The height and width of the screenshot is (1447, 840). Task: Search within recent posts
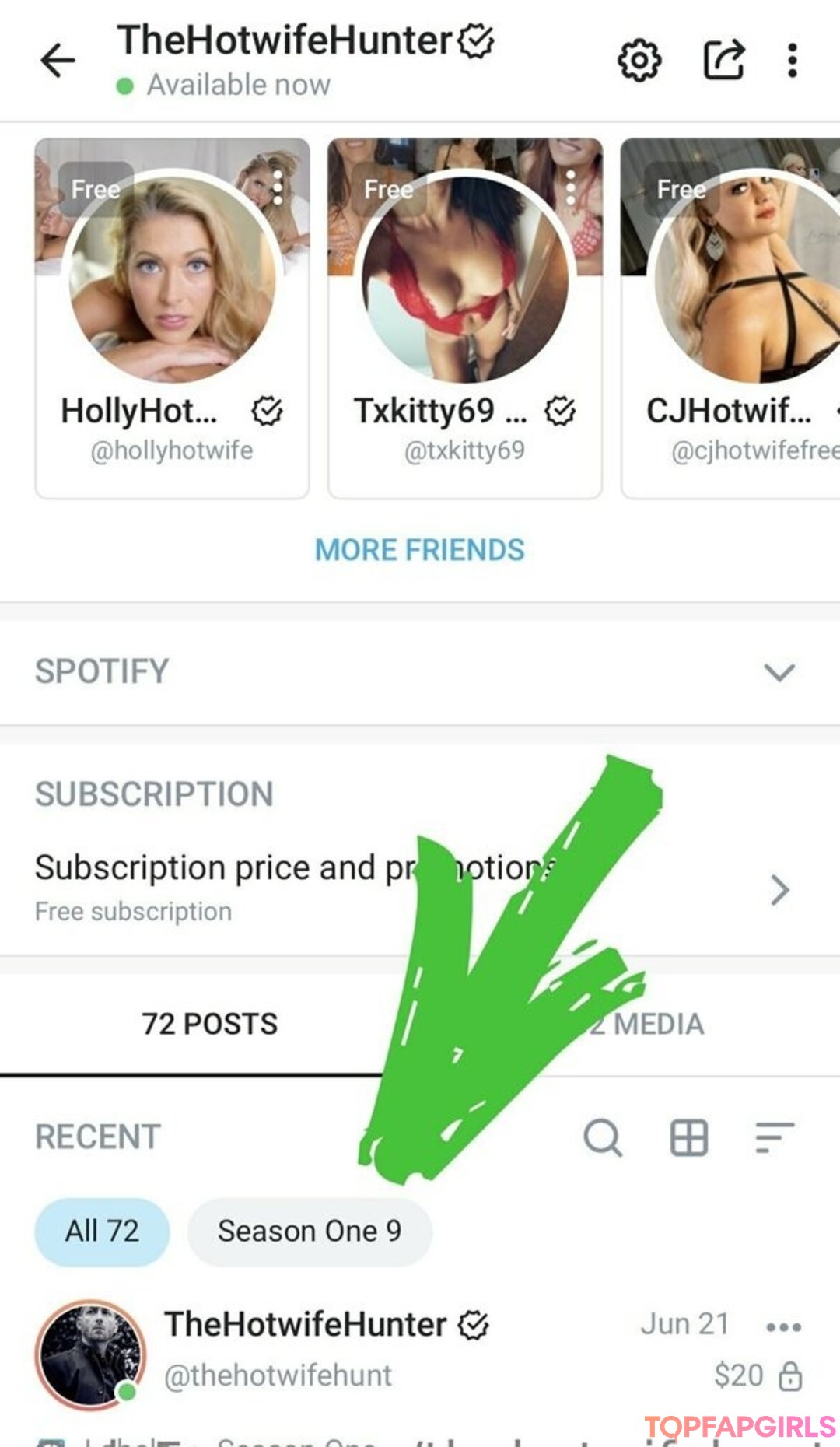pos(603,1138)
